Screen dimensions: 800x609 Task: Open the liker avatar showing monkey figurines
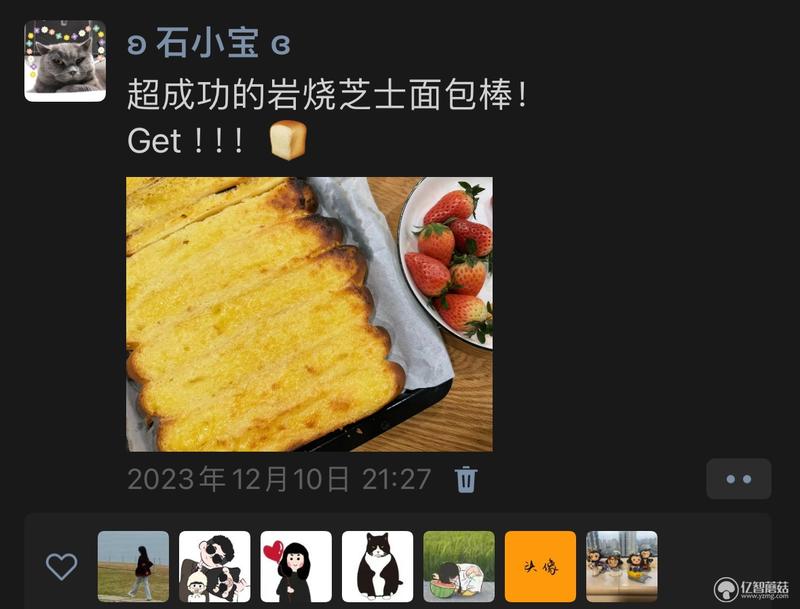coord(621,566)
